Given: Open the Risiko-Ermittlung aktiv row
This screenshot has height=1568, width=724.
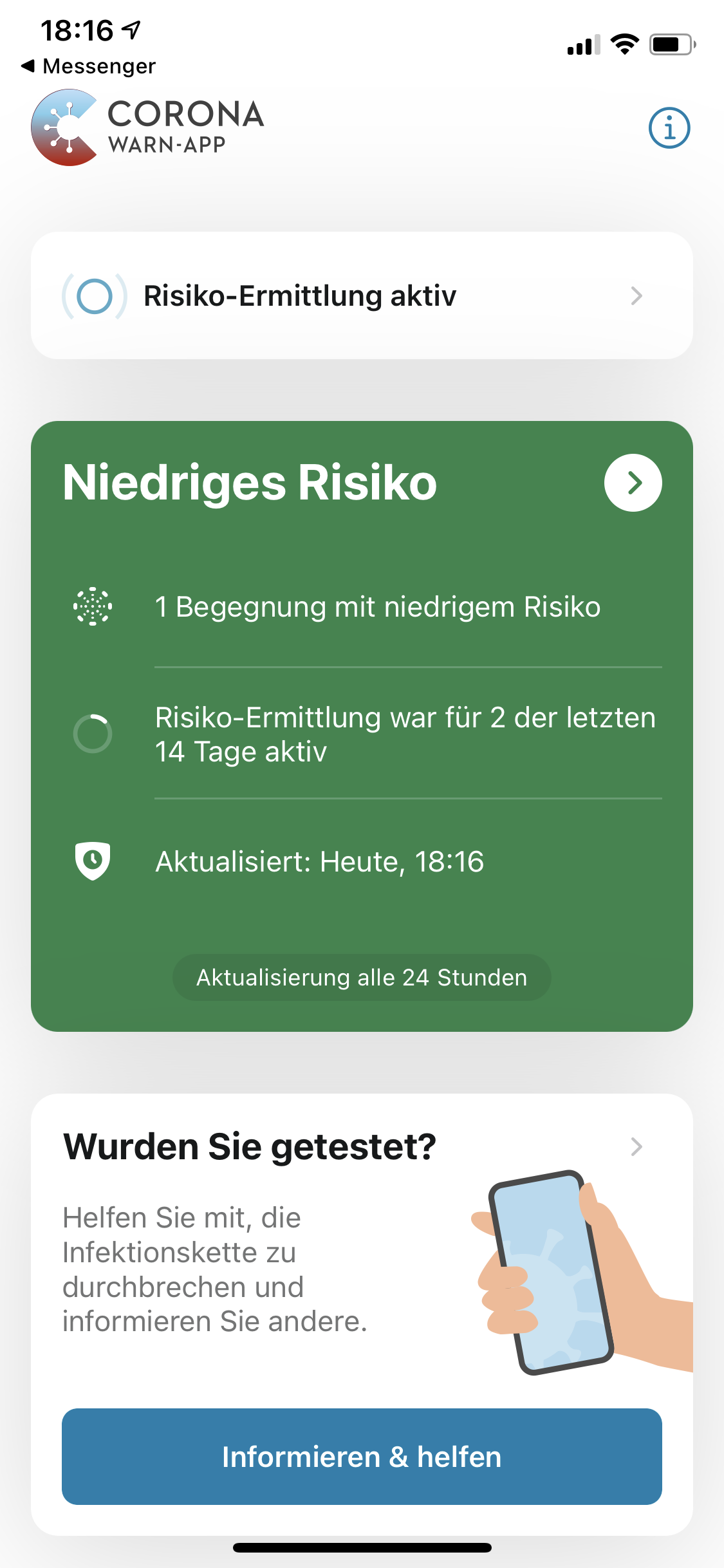Looking at the screenshot, I should tap(361, 295).
